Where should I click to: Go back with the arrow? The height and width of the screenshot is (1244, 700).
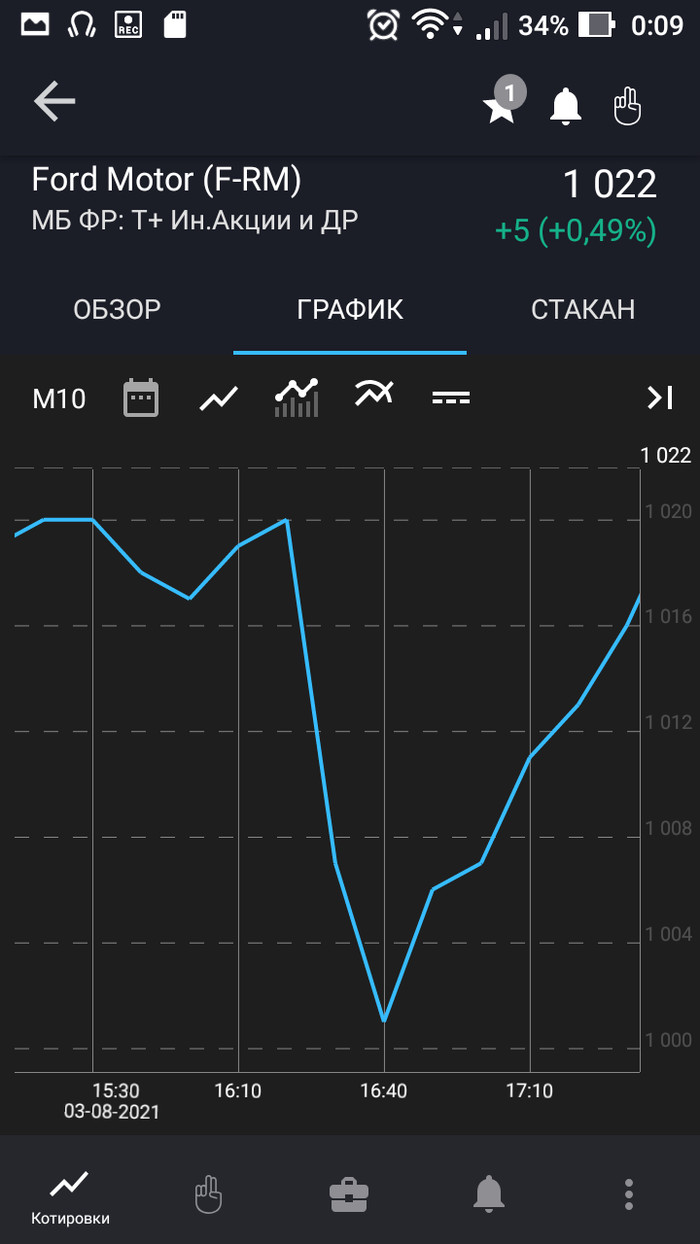click(x=54, y=102)
